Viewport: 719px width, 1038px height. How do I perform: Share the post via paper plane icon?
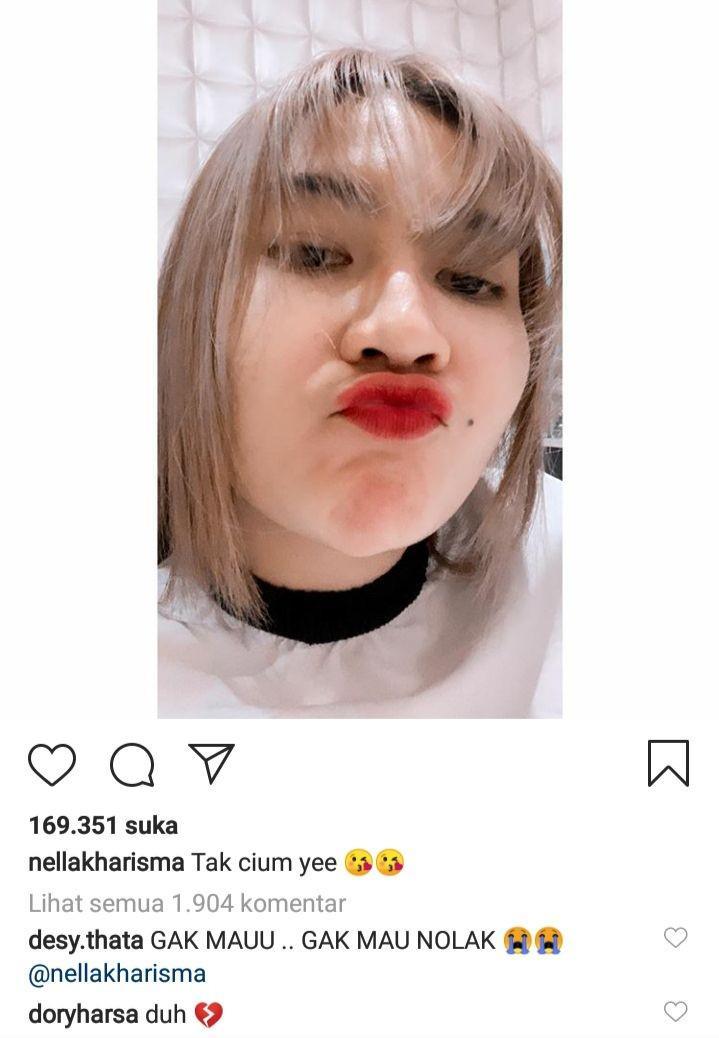pyautogui.click(x=211, y=764)
